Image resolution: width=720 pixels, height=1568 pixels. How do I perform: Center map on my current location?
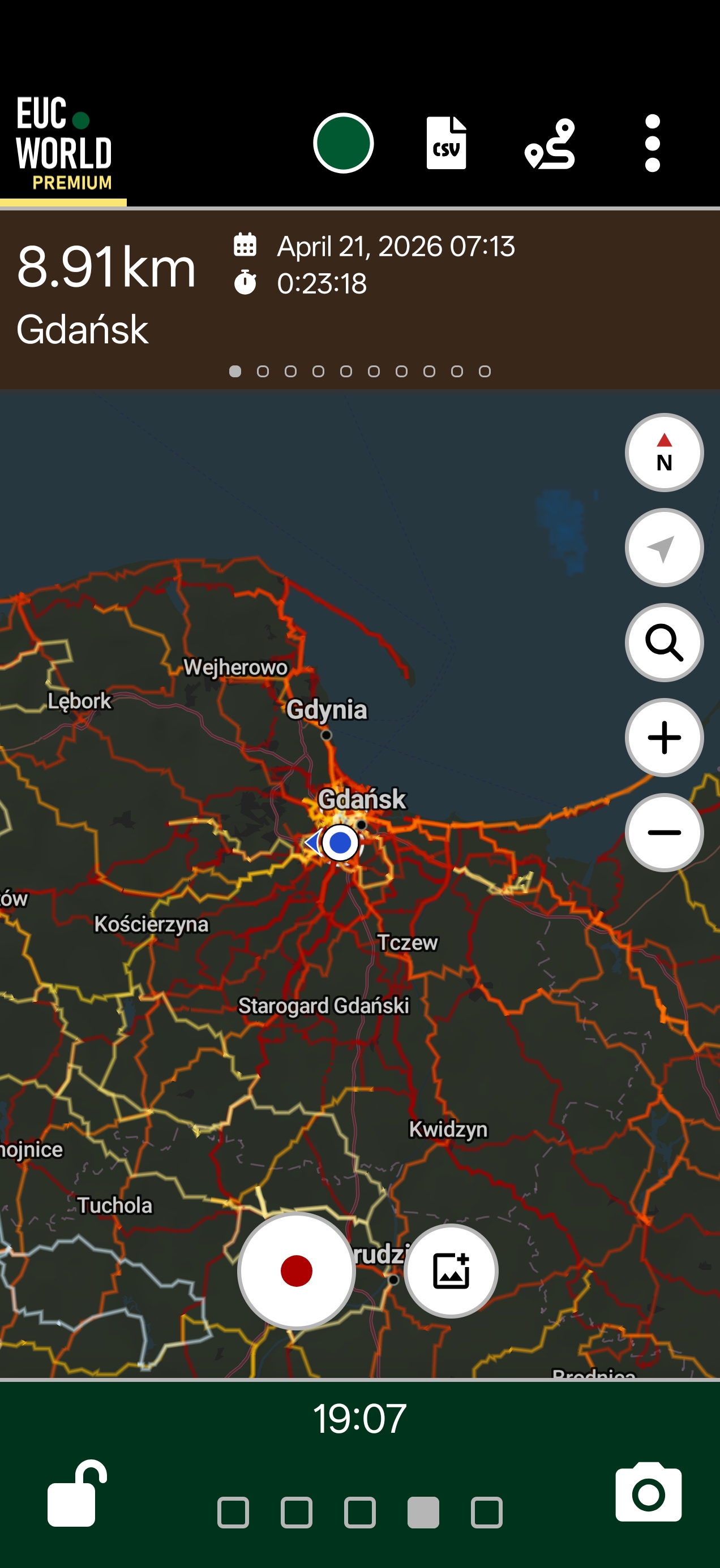pyautogui.click(x=664, y=548)
